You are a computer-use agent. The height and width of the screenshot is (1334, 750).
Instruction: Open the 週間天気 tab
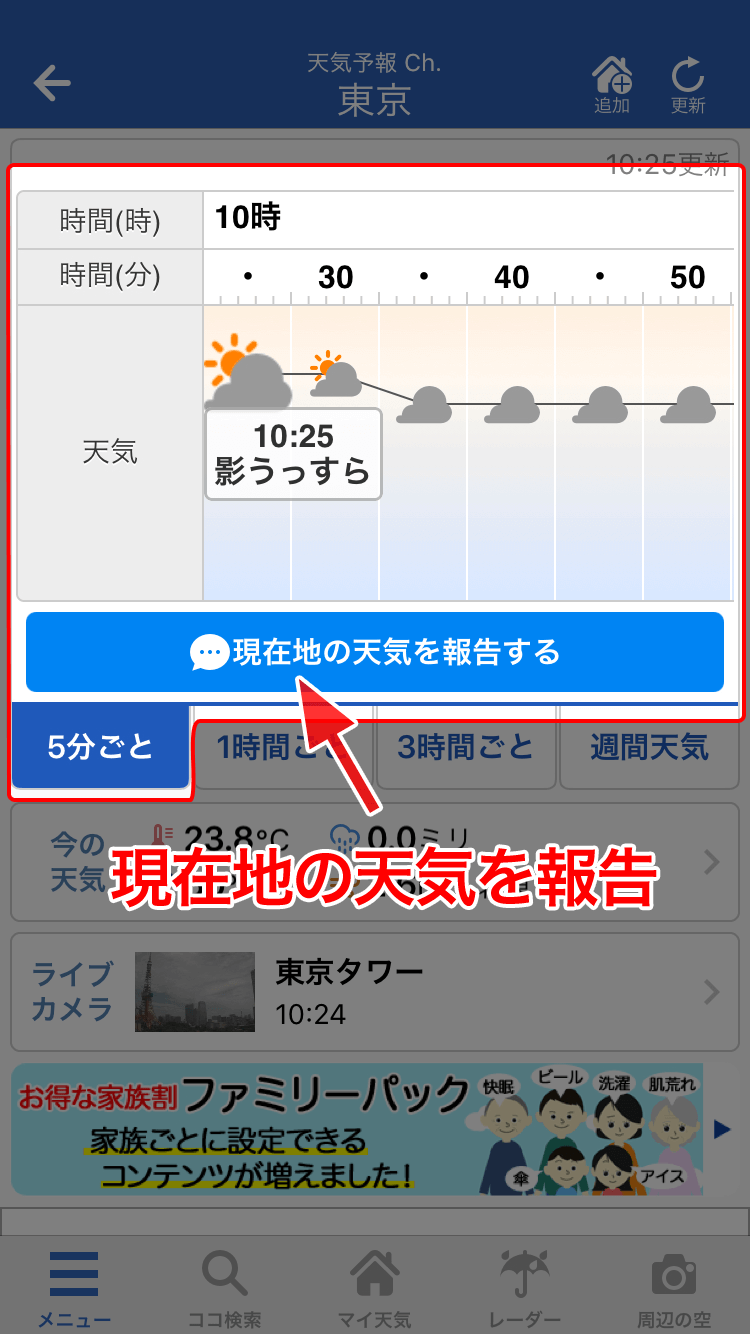point(649,749)
